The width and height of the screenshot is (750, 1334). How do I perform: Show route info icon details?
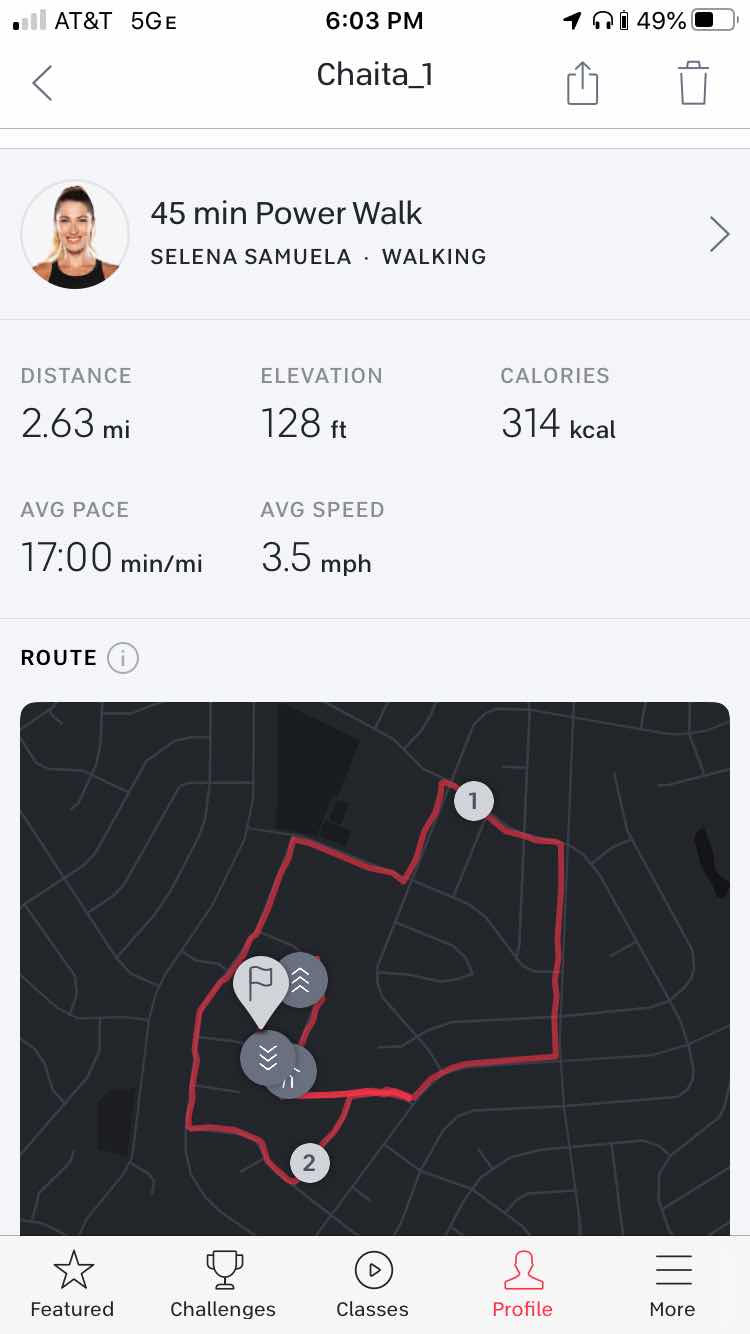(x=123, y=658)
